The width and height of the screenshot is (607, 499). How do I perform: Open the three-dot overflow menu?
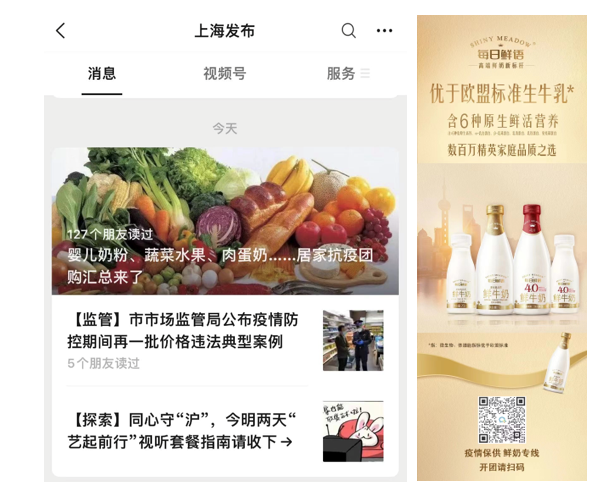pos(384,31)
